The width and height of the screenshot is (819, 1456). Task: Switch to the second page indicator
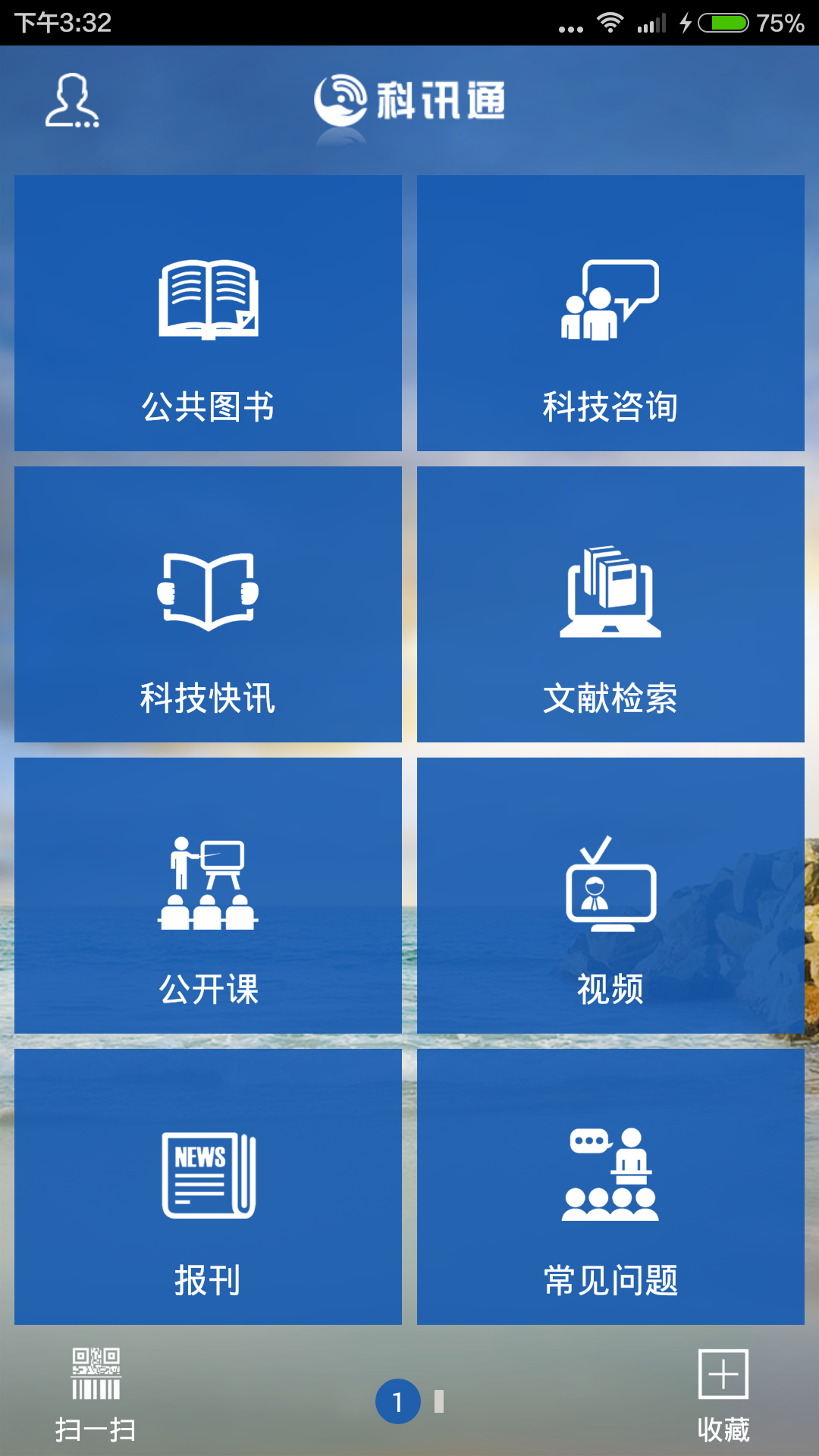pyautogui.click(x=439, y=1401)
